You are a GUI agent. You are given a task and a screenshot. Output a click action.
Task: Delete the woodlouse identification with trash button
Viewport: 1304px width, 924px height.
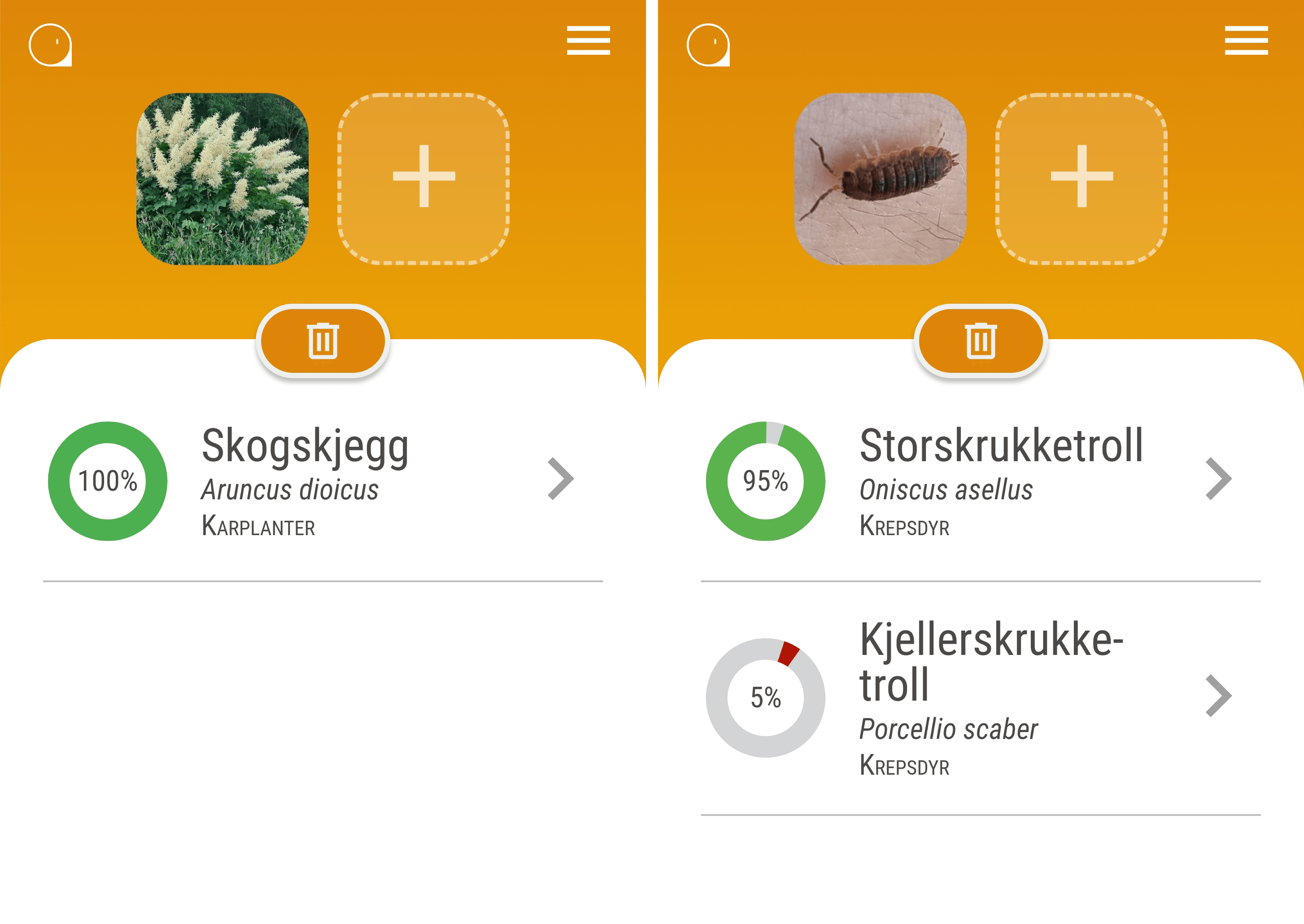pos(980,341)
